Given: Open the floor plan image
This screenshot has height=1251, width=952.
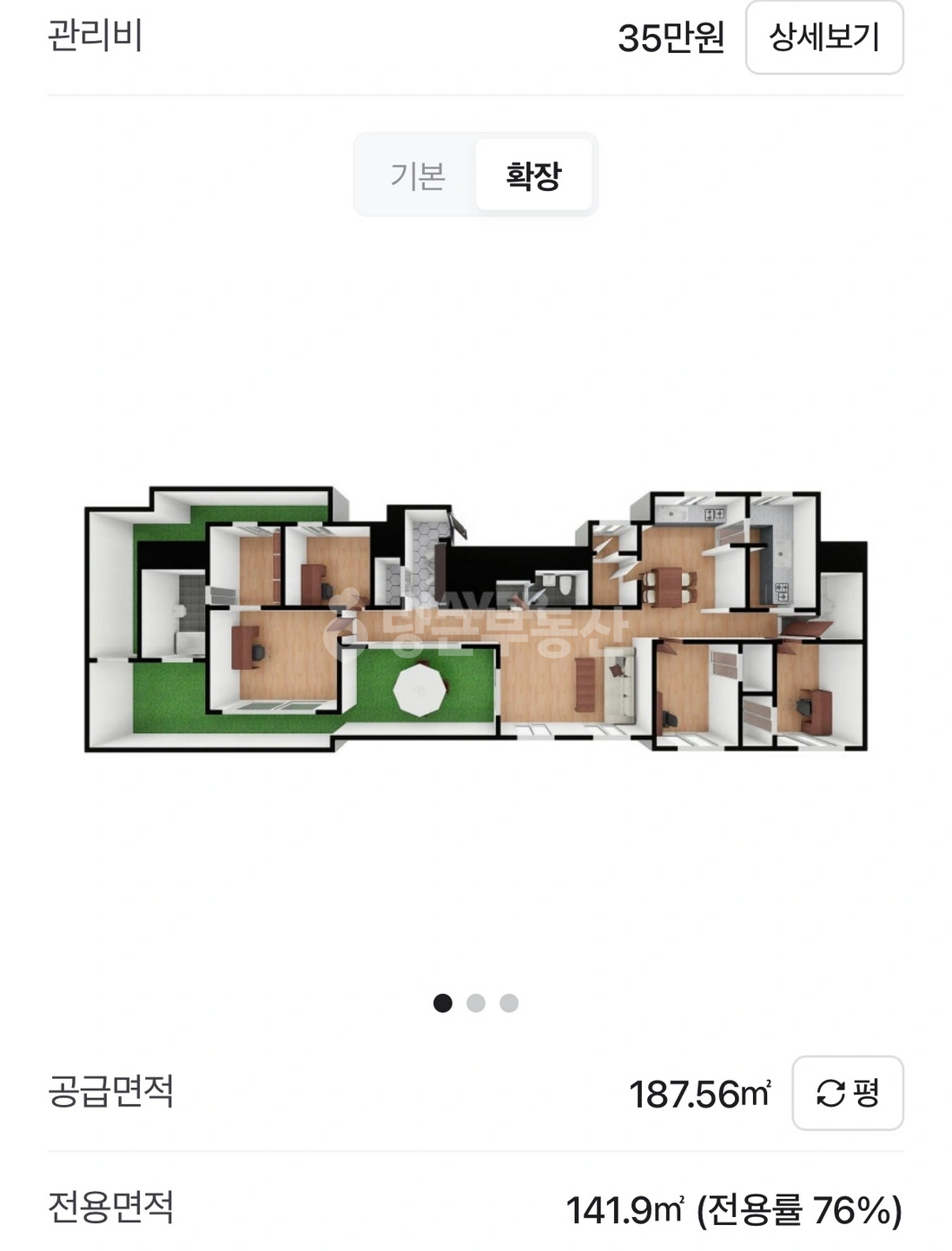Looking at the screenshot, I should coord(476,619).
